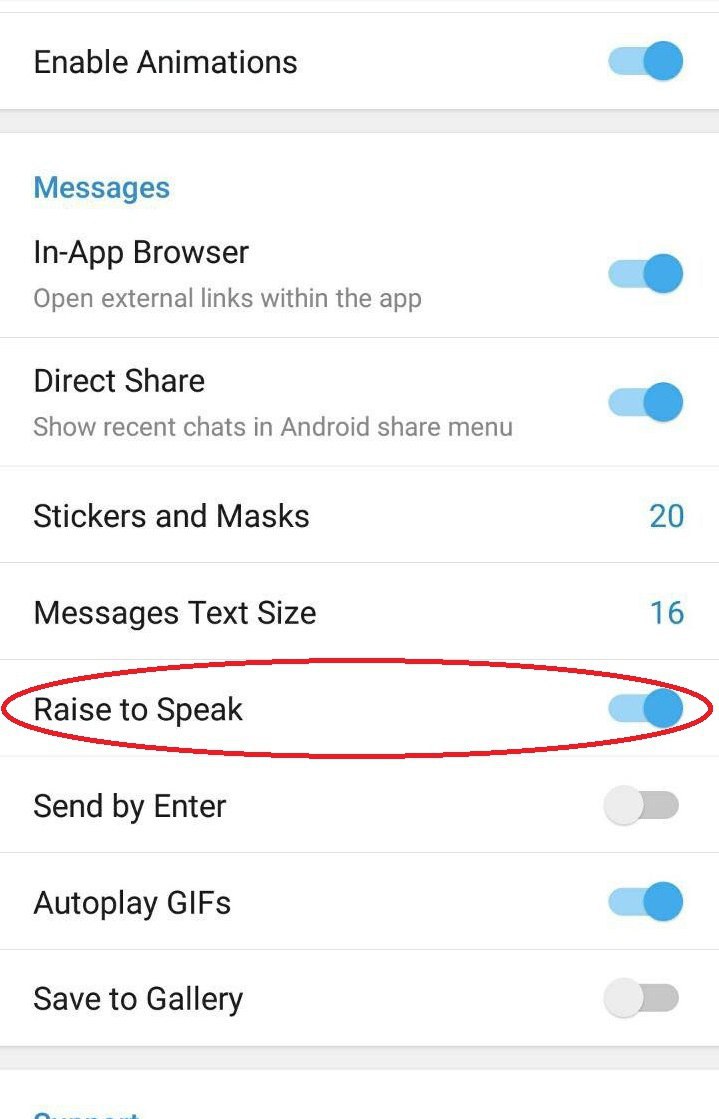Disable the In-App Browser toggle
The height and width of the screenshot is (1119, 719).
point(645,273)
